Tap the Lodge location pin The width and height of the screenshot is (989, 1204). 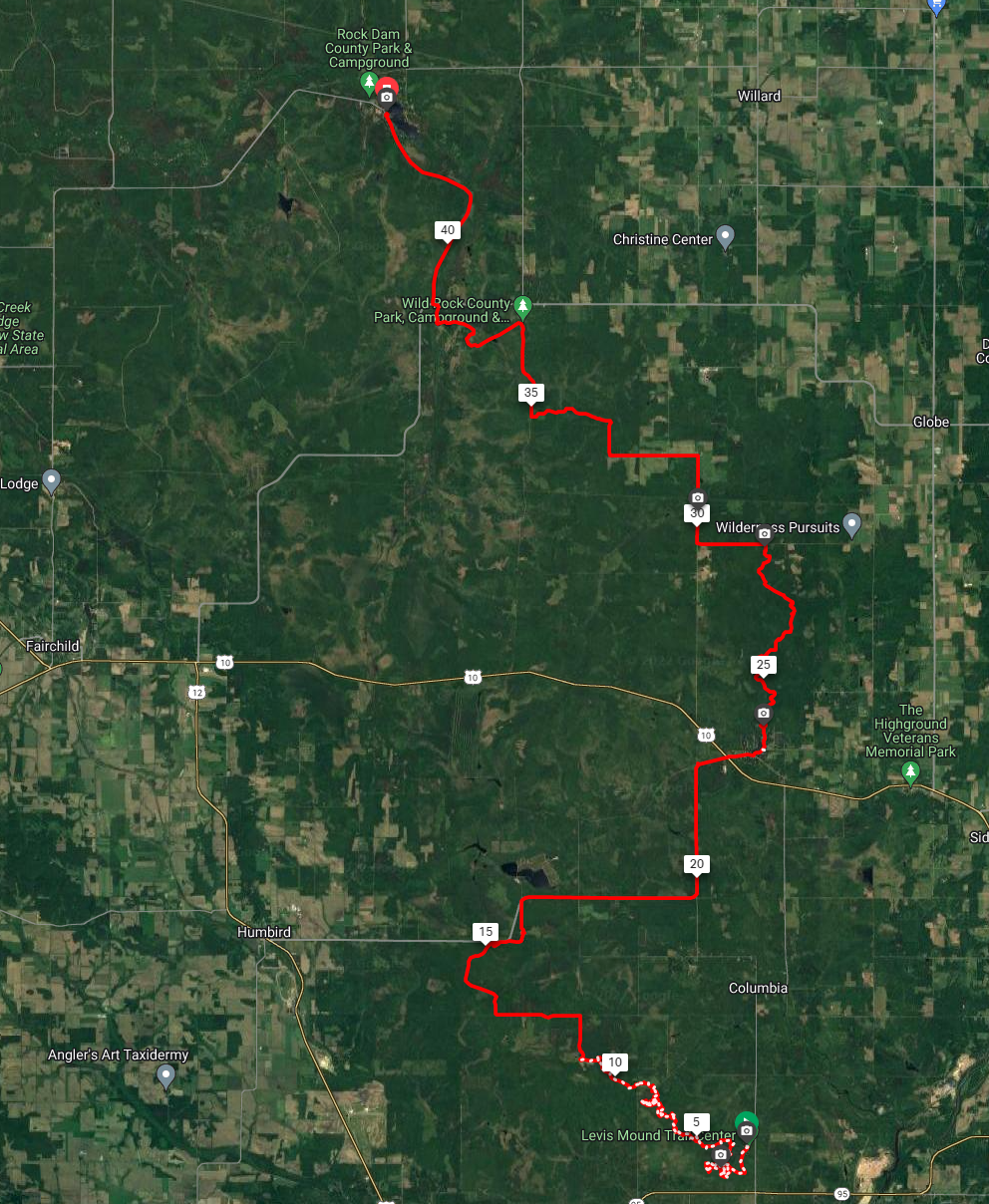point(52,481)
